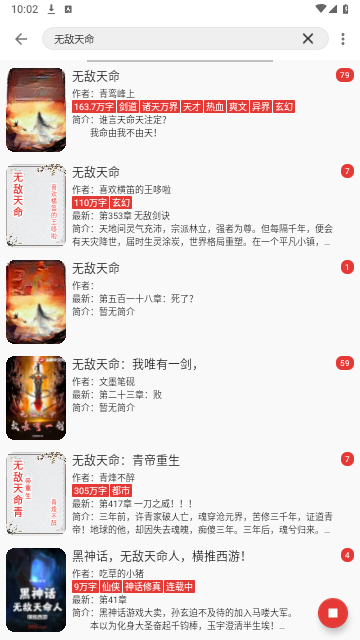This screenshot has height=640, width=360.
Task: Open 无敌天命 by 青鸾峰上
Action: click(x=180, y=110)
